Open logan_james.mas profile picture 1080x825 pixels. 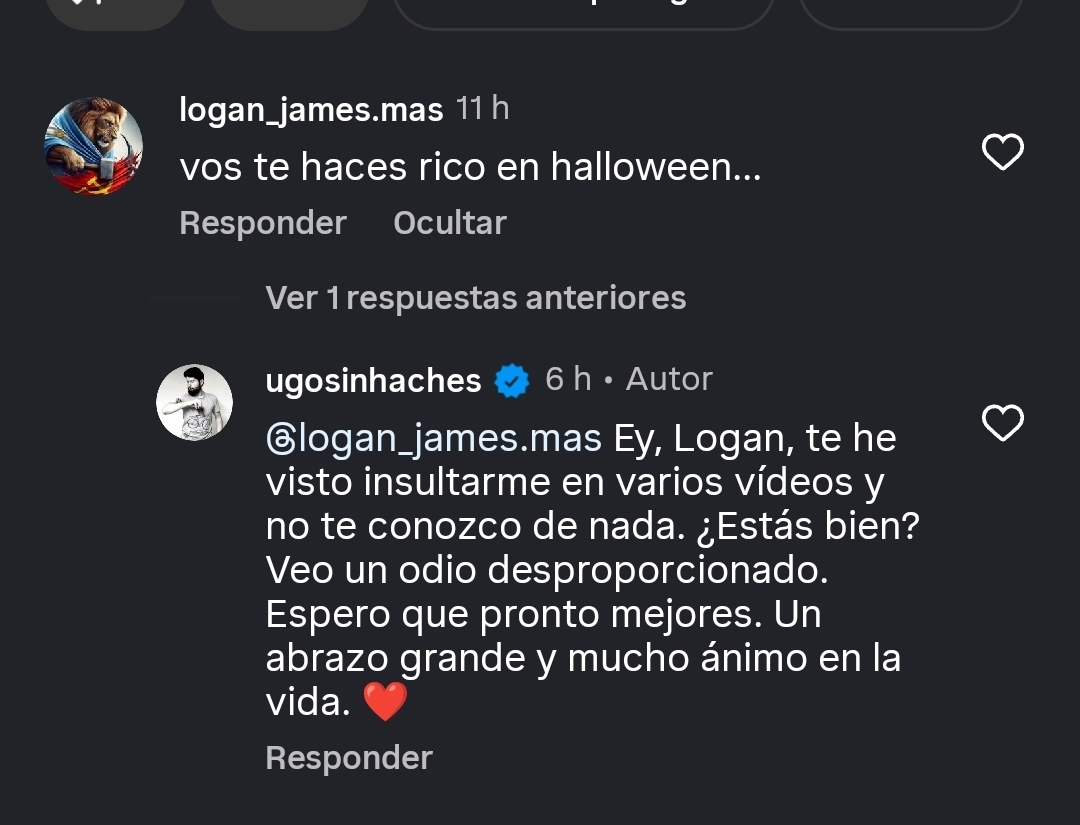pos(93,146)
